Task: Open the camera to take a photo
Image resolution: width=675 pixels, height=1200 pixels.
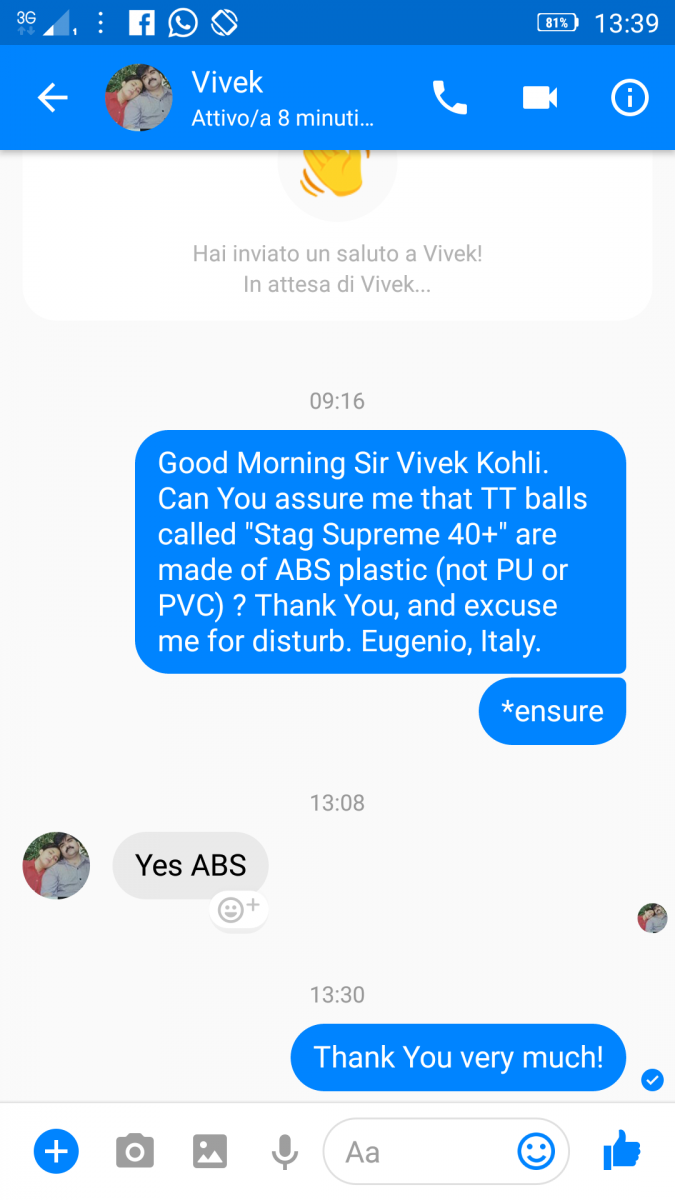Action: pyautogui.click(x=134, y=1152)
